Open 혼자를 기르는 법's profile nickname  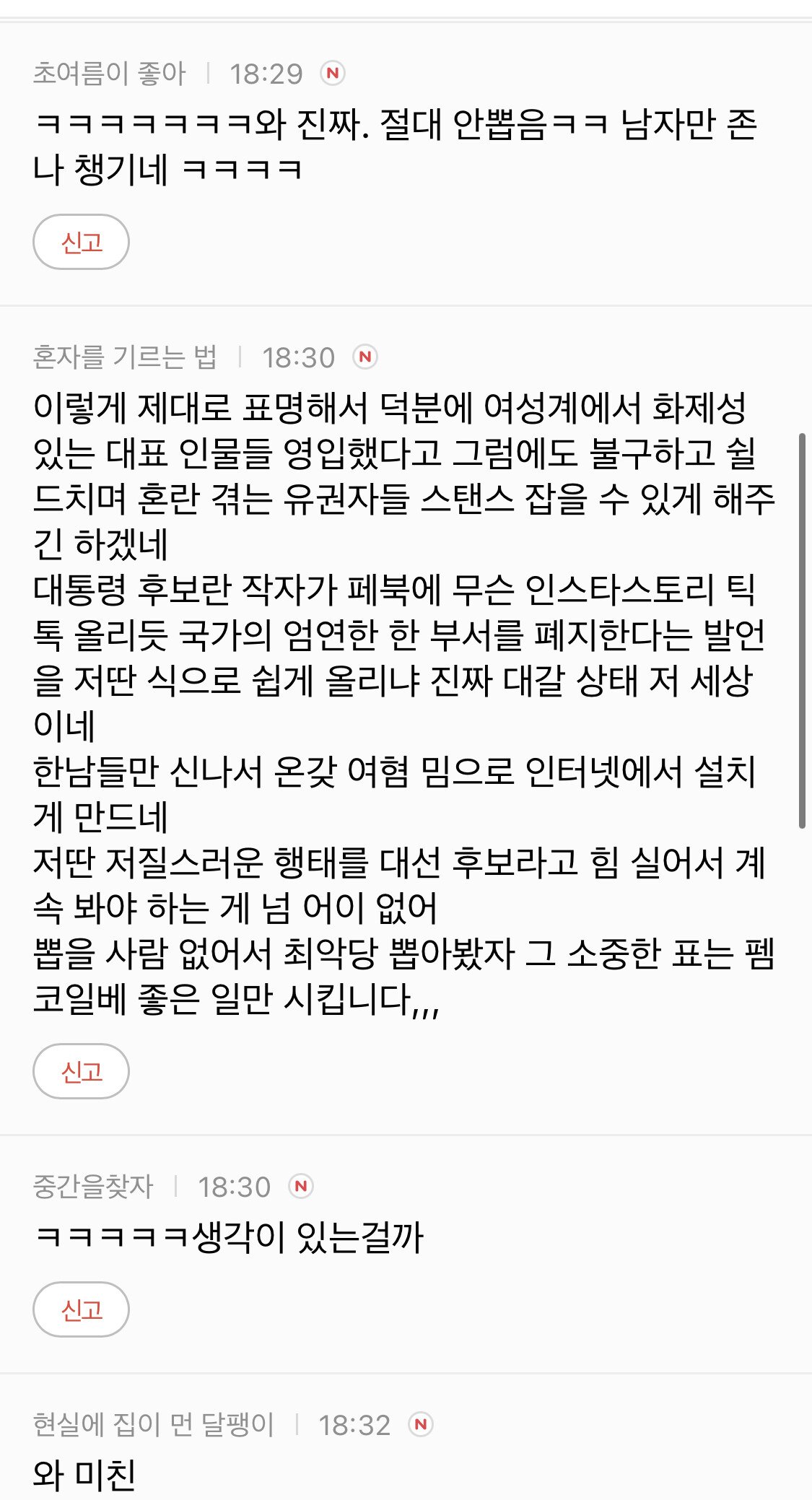click(x=125, y=357)
